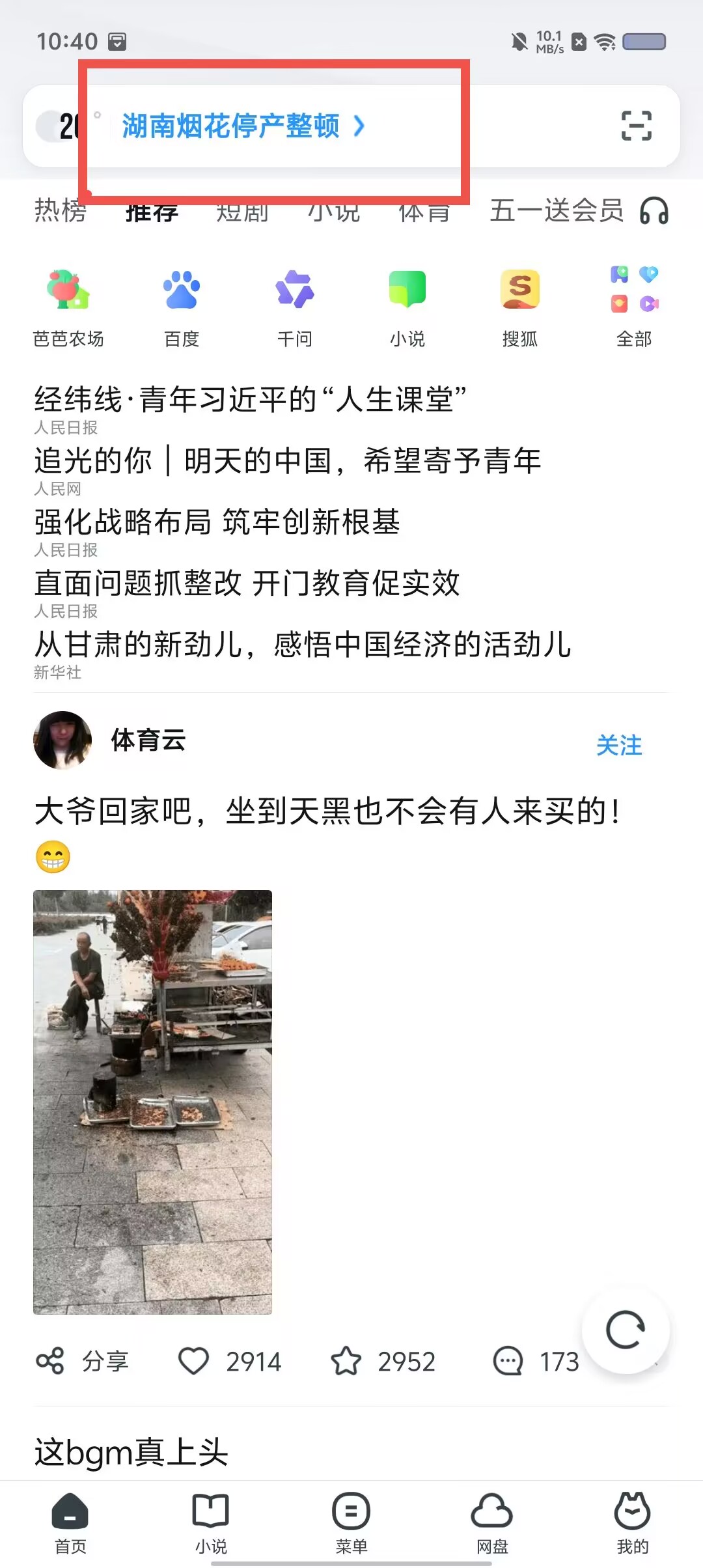Screen dimensions: 703x1568
Task: Follow 体育云 with the 关注 button
Action: point(619,745)
